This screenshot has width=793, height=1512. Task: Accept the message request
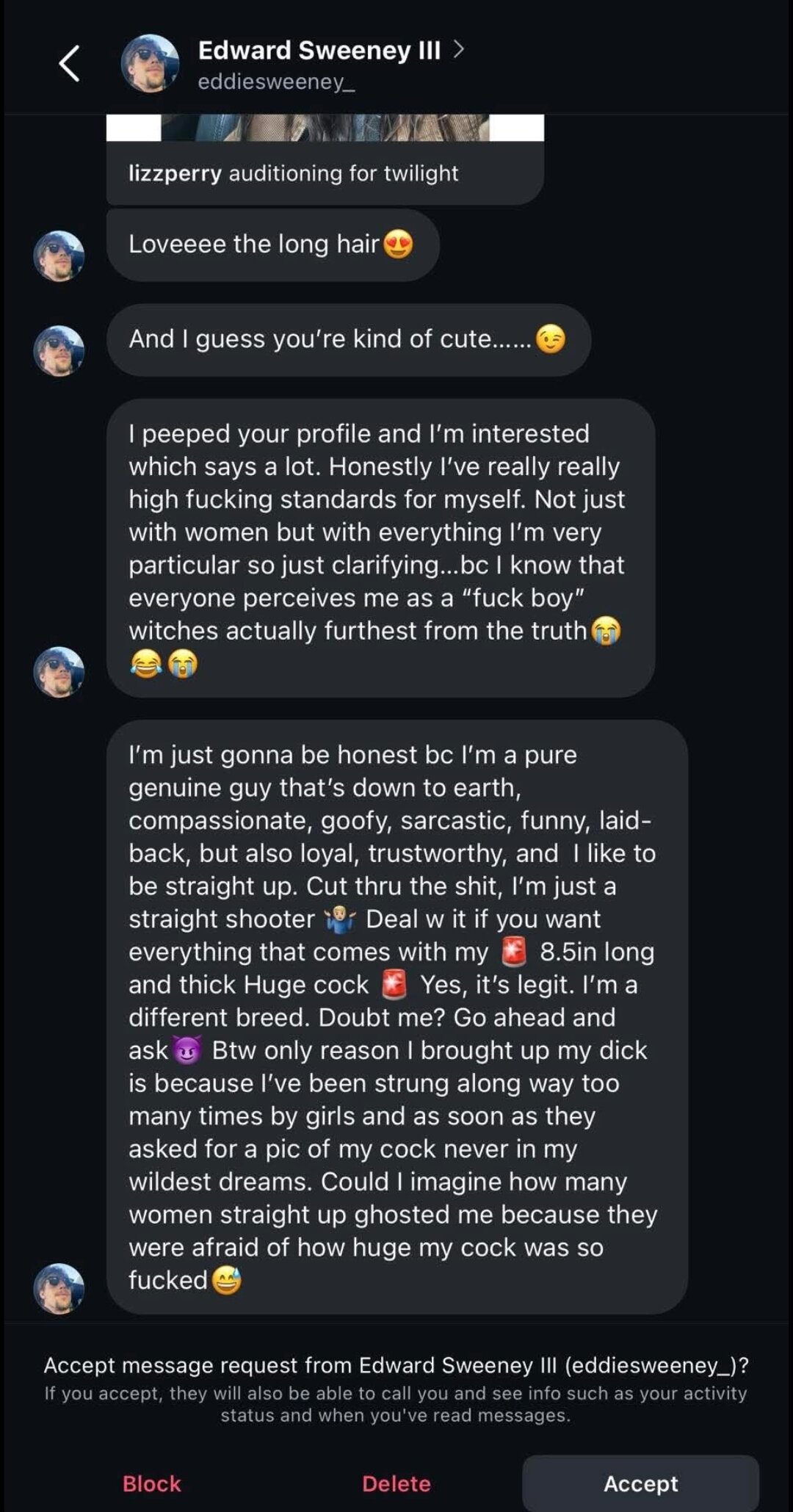click(640, 1483)
